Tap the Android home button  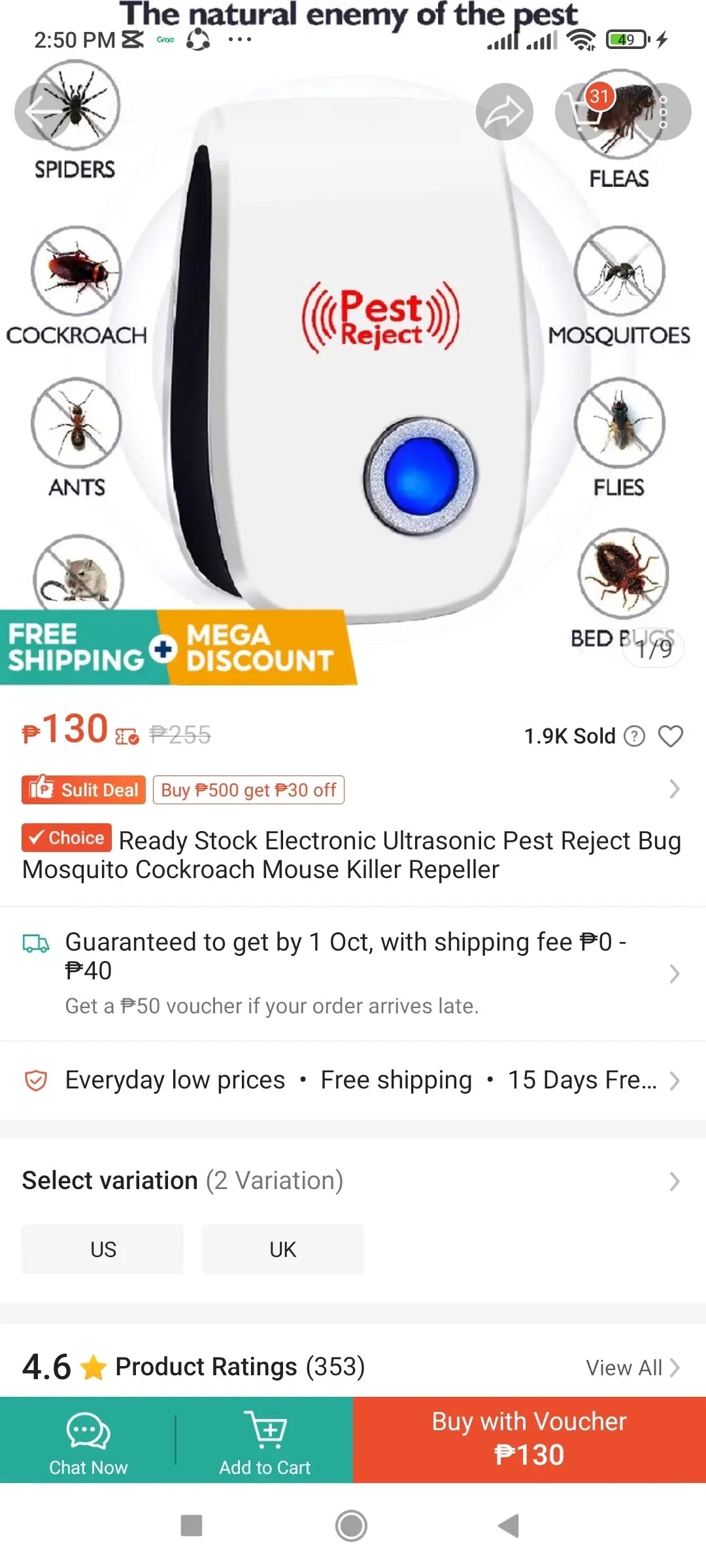pyautogui.click(x=352, y=1526)
